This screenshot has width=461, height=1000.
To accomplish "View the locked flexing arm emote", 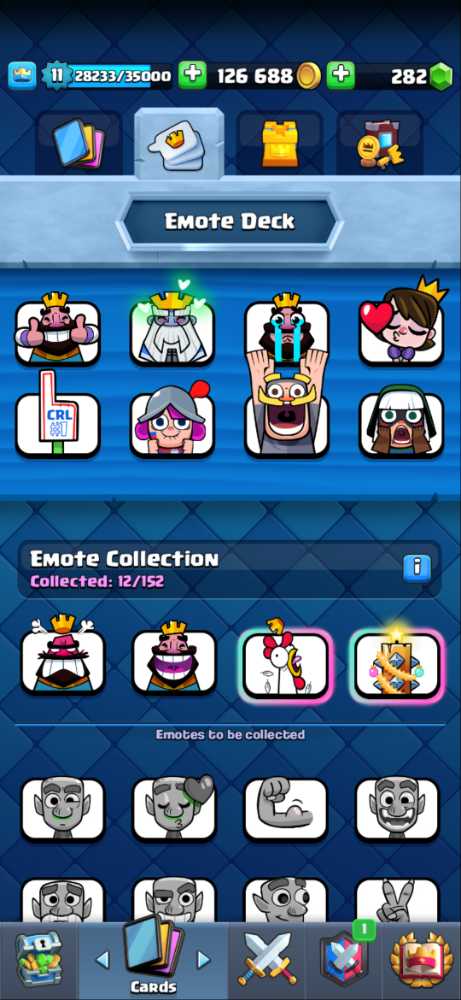I will pyautogui.click(x=286, y=809).
